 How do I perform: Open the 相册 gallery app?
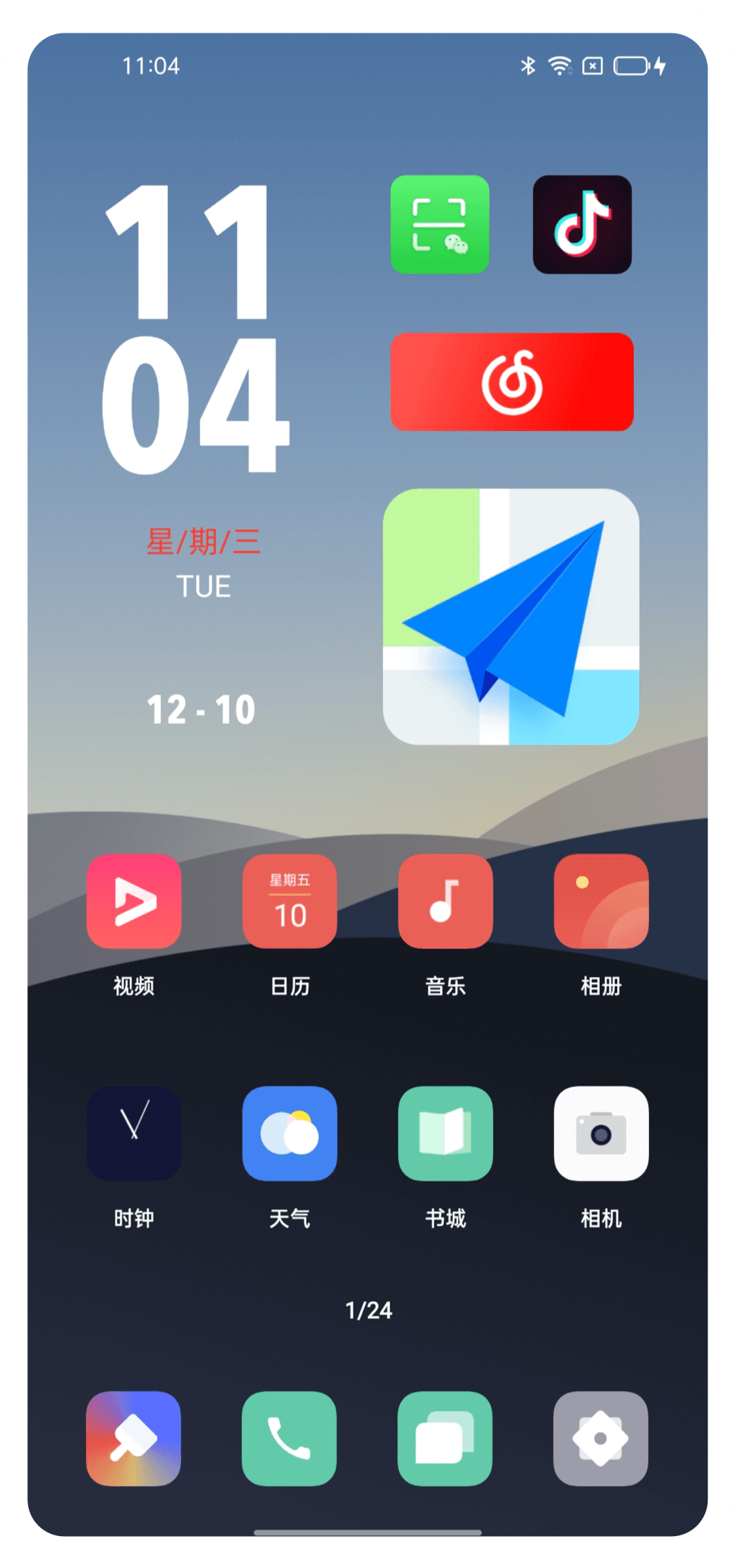(601, 901)
